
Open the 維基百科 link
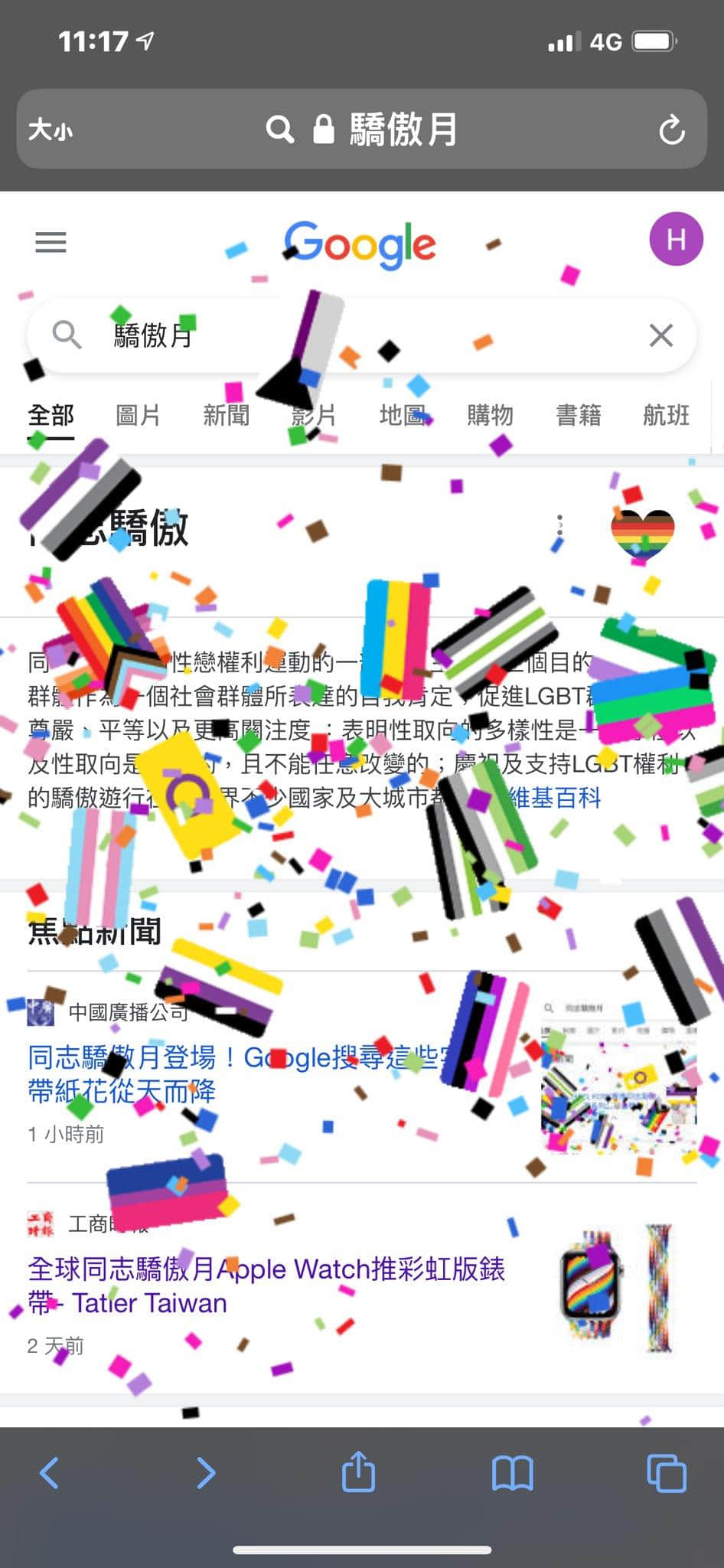555,798
